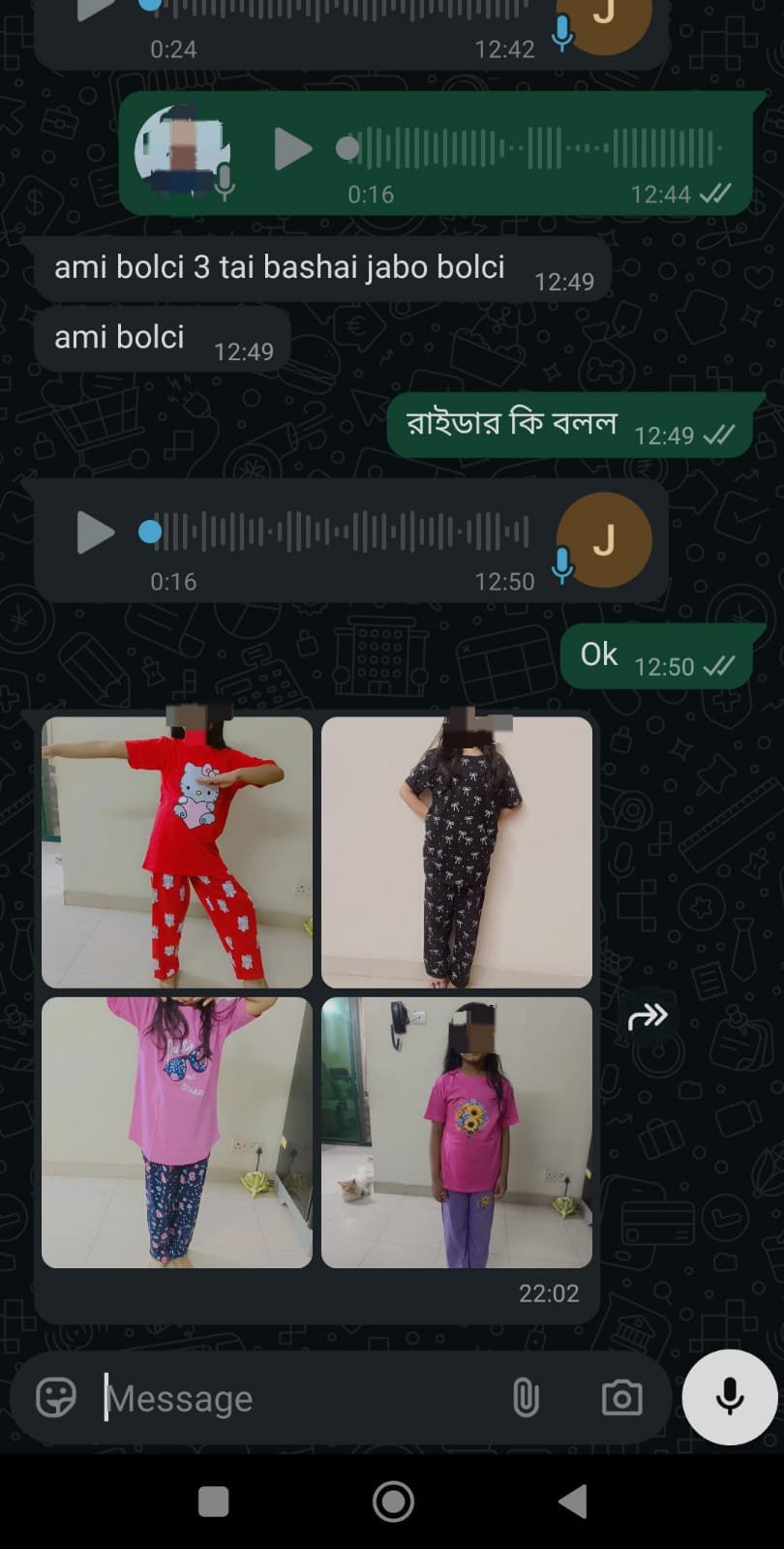This screenshot has width=784, height=1549.
Task: Play the received 0:16 voice message at 12:50
Action: click(95, 532)
